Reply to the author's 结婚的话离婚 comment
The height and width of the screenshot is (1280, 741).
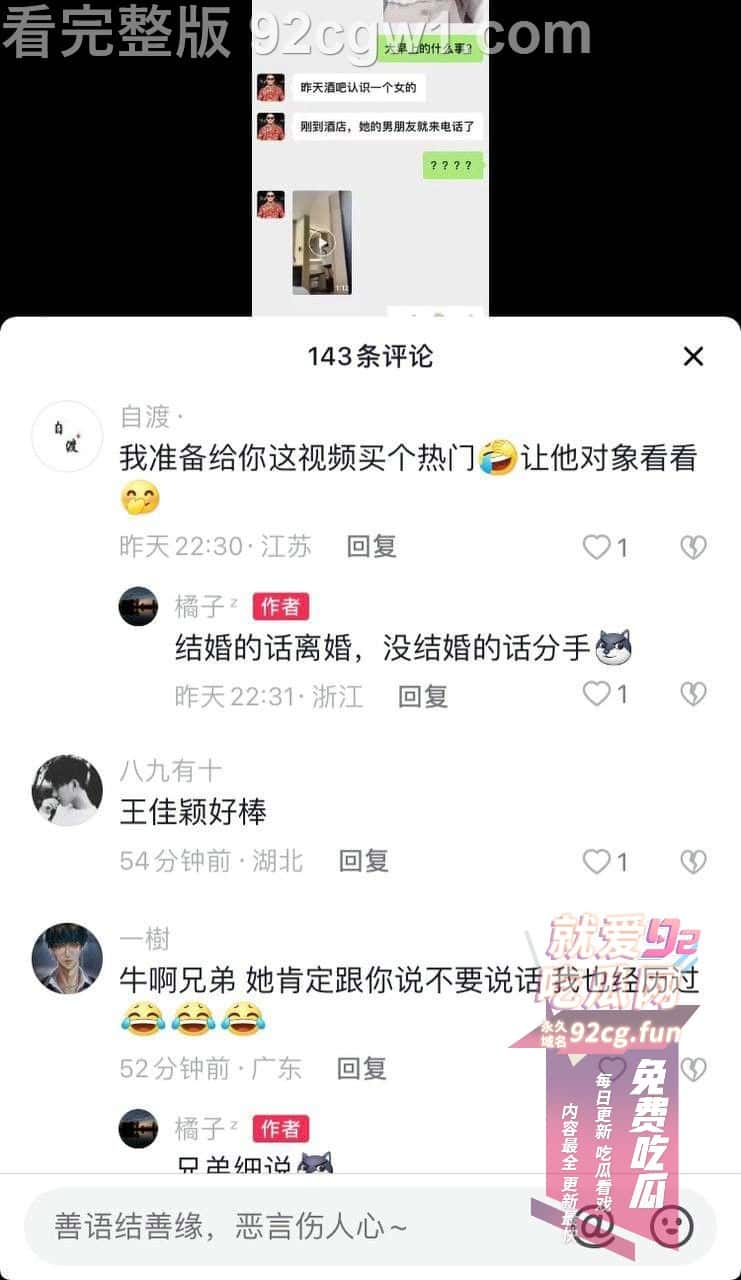pos(422,696)
